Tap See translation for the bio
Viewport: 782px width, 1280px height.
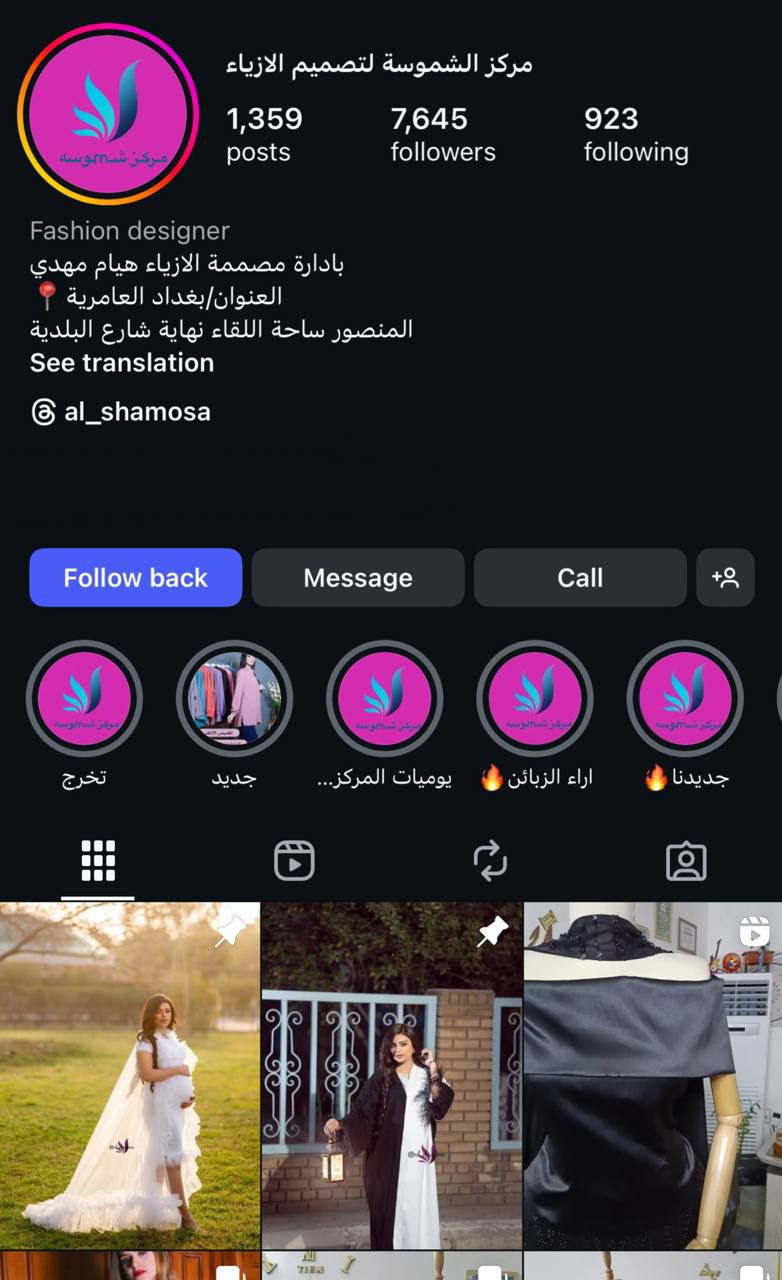[122, 363]
